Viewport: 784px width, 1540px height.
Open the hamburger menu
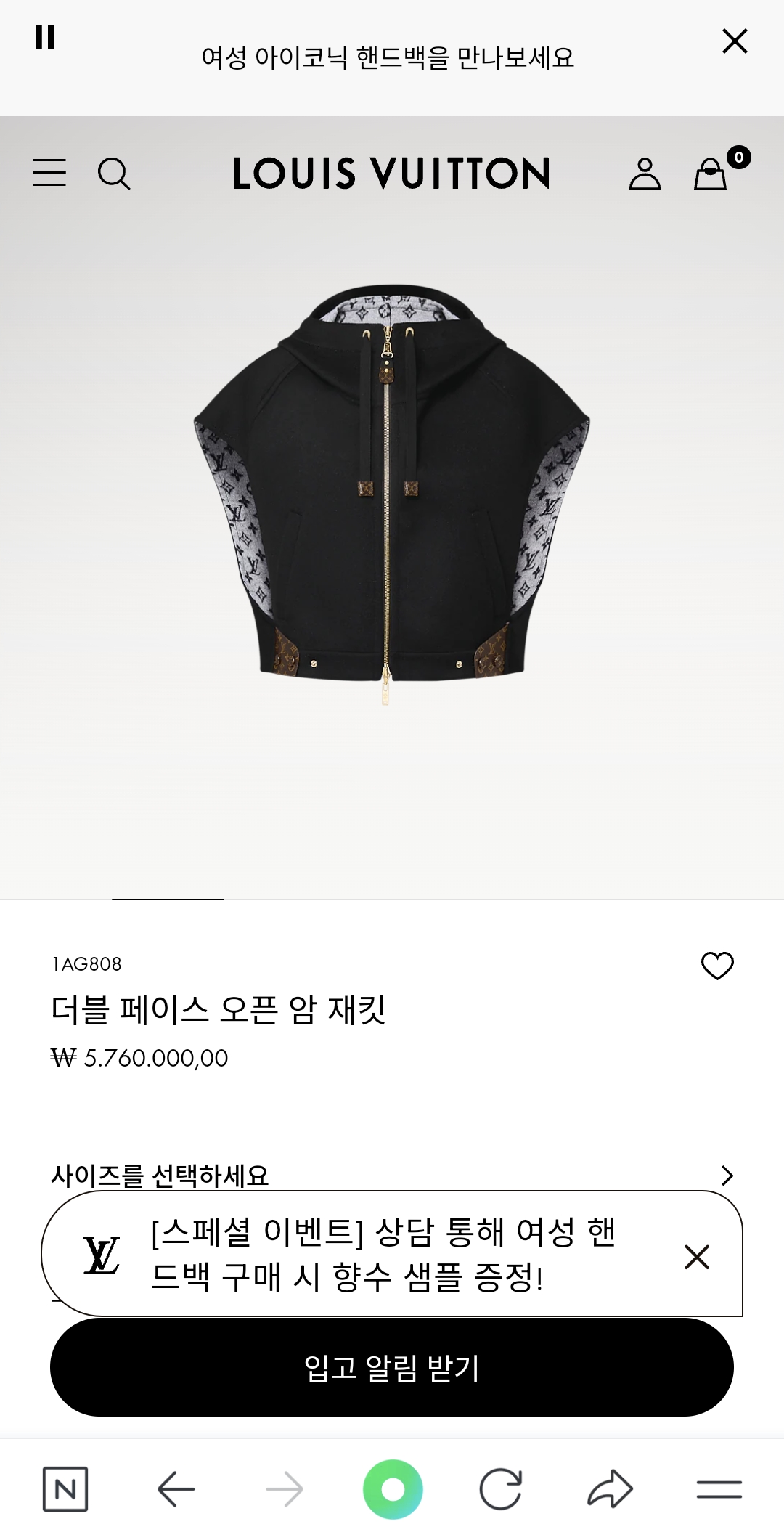coord(49,174)
